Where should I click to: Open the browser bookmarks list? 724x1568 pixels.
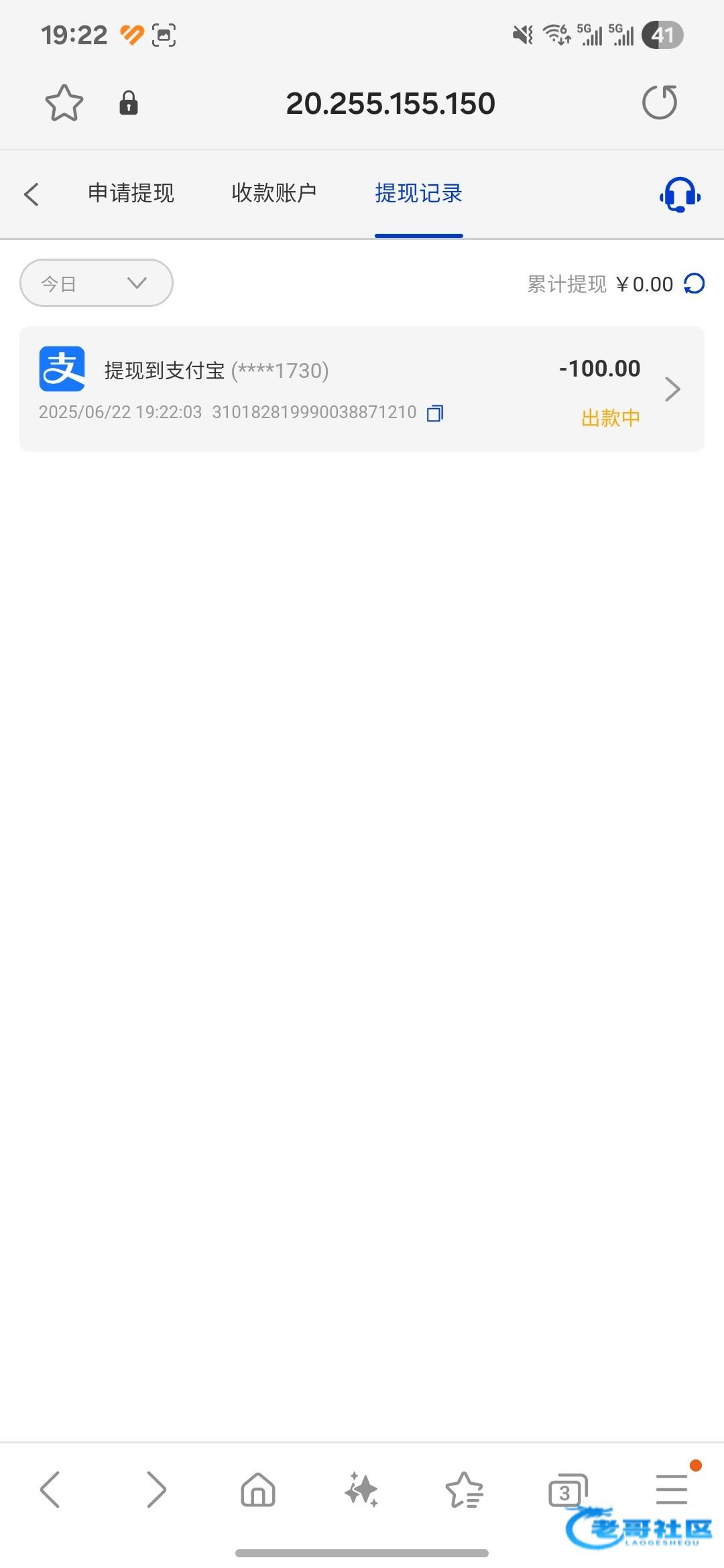tap(464, 1490)
